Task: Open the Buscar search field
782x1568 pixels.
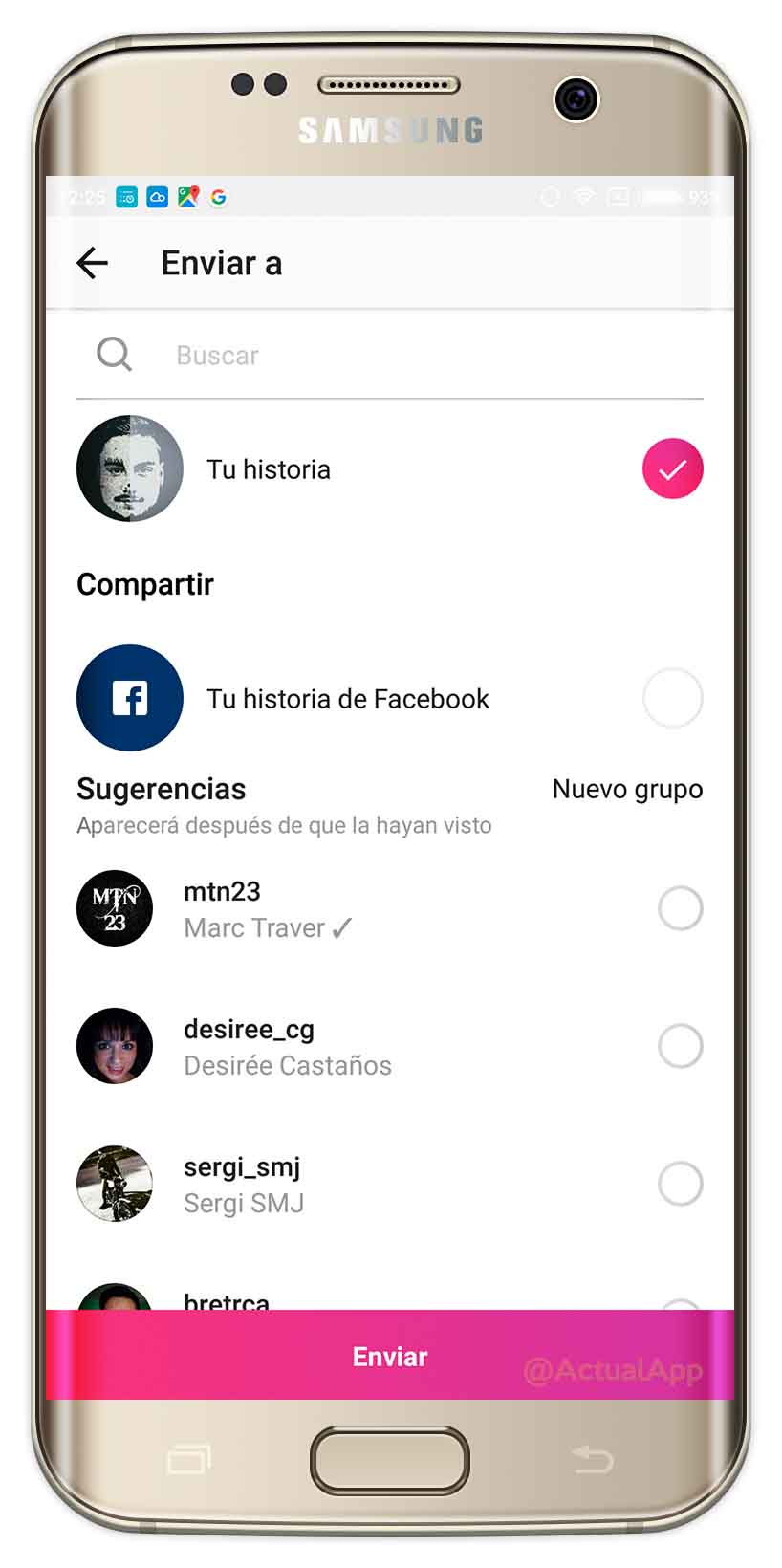Action: [390, 356]
